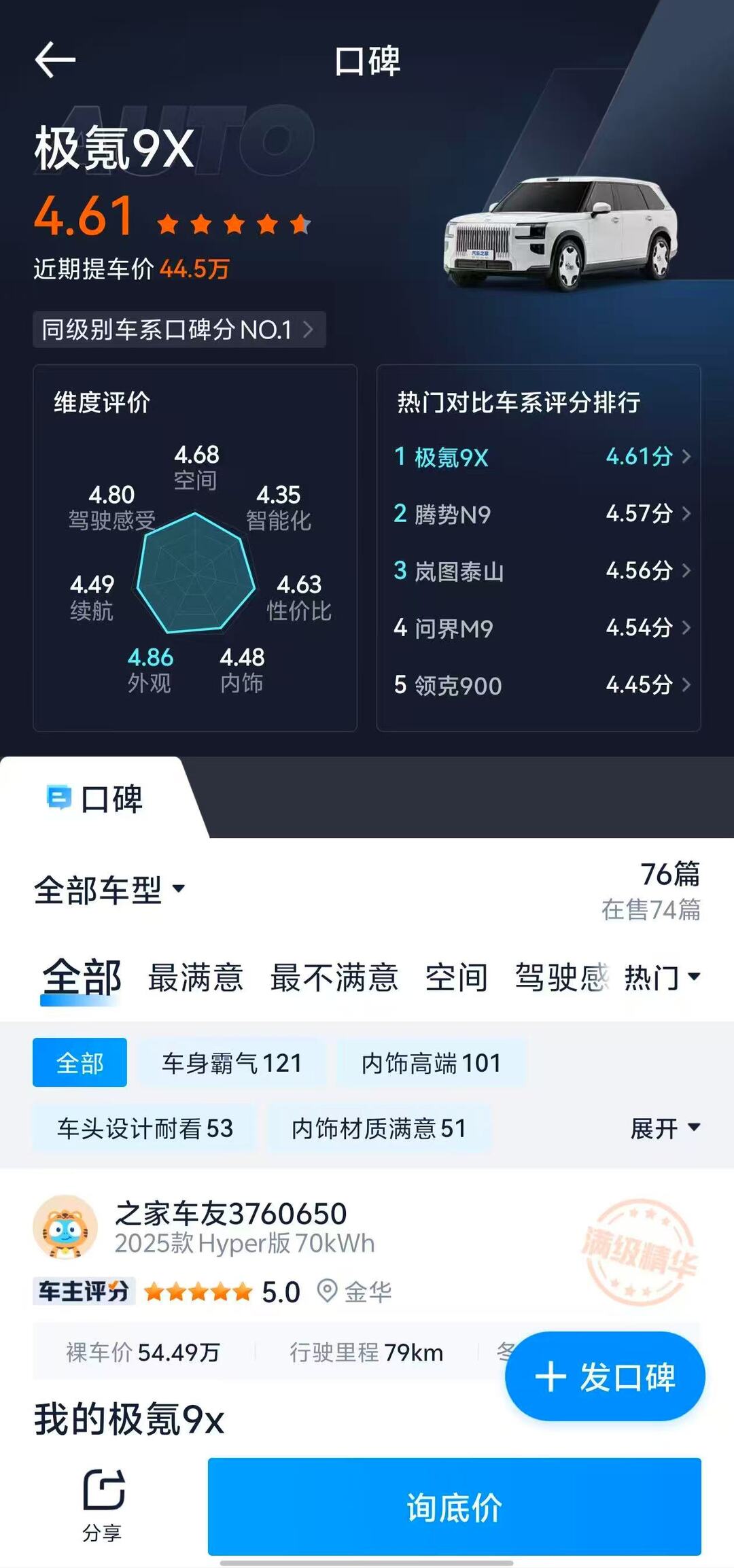Select the 车头设计耐看 53 chip
The image size is (734, 1568).
coord(145,1128)
